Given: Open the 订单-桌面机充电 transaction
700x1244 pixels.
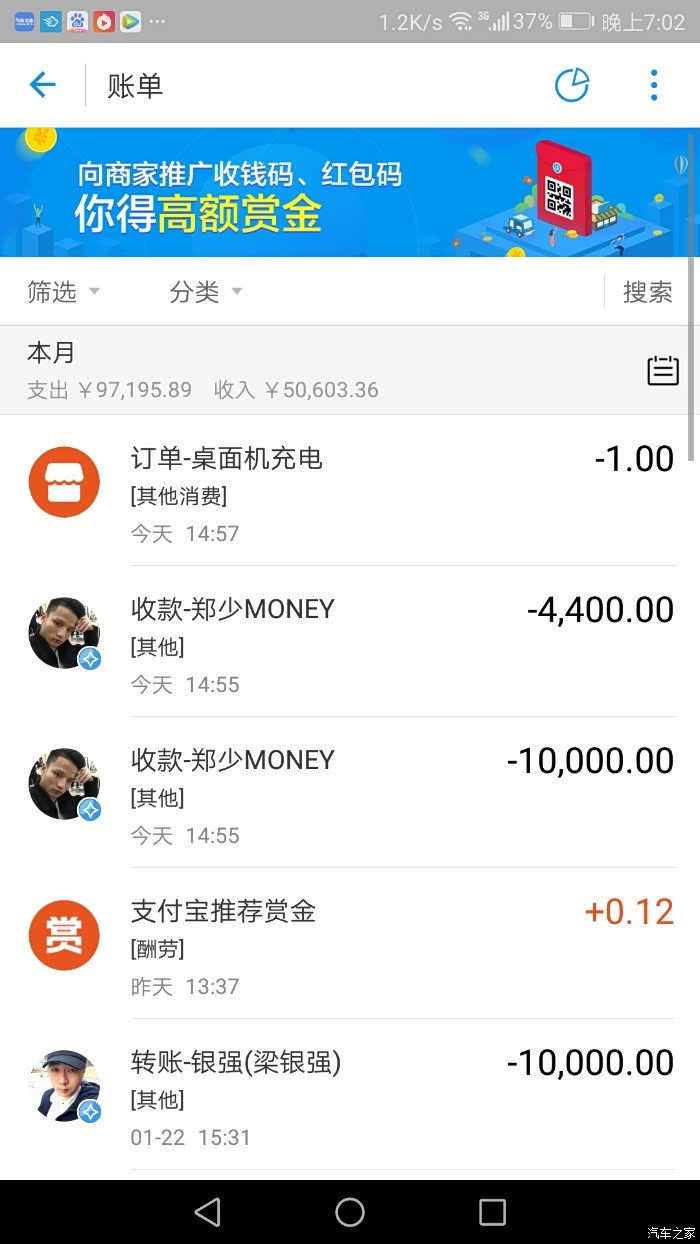Looking at the screenshot, I should tap(350, 490).
